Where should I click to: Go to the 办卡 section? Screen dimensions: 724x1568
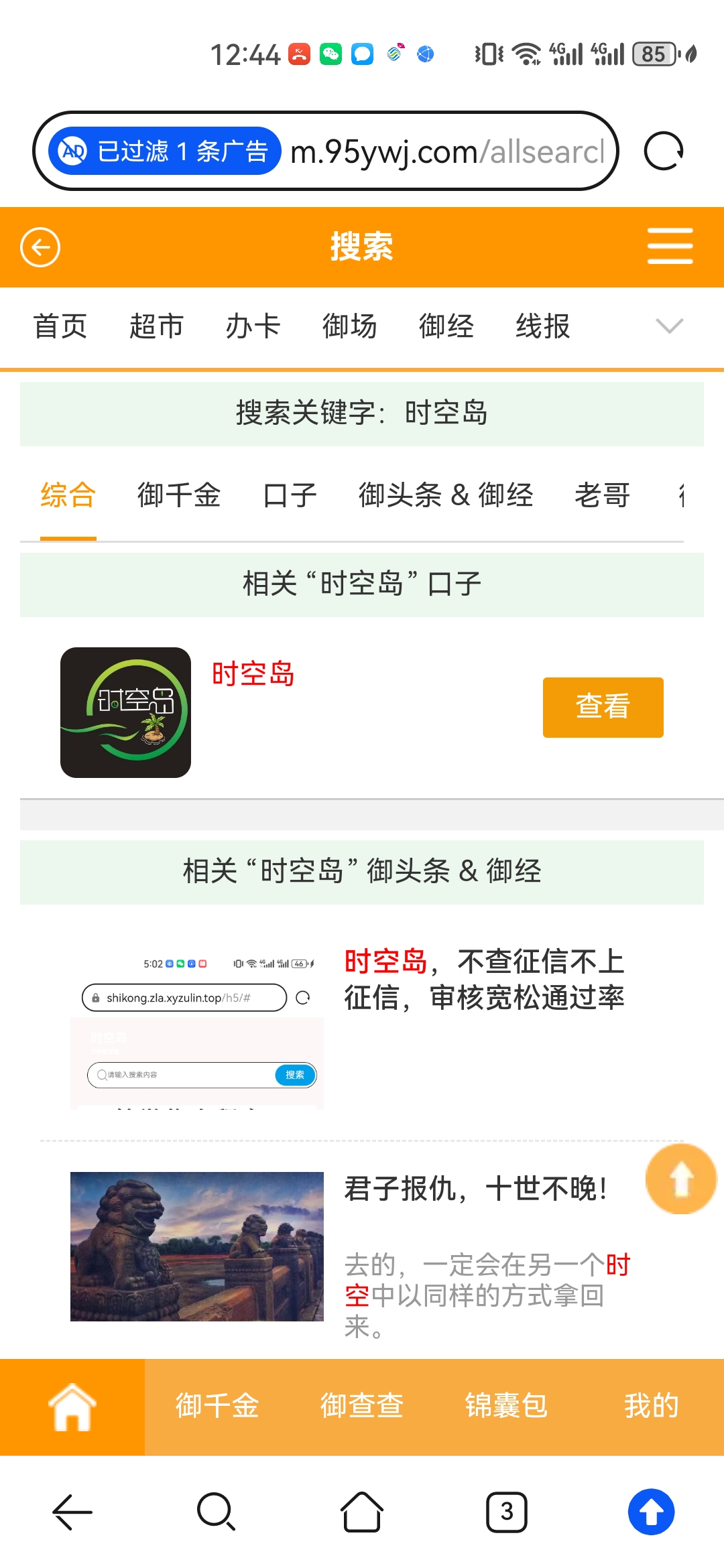pos(253,326)
